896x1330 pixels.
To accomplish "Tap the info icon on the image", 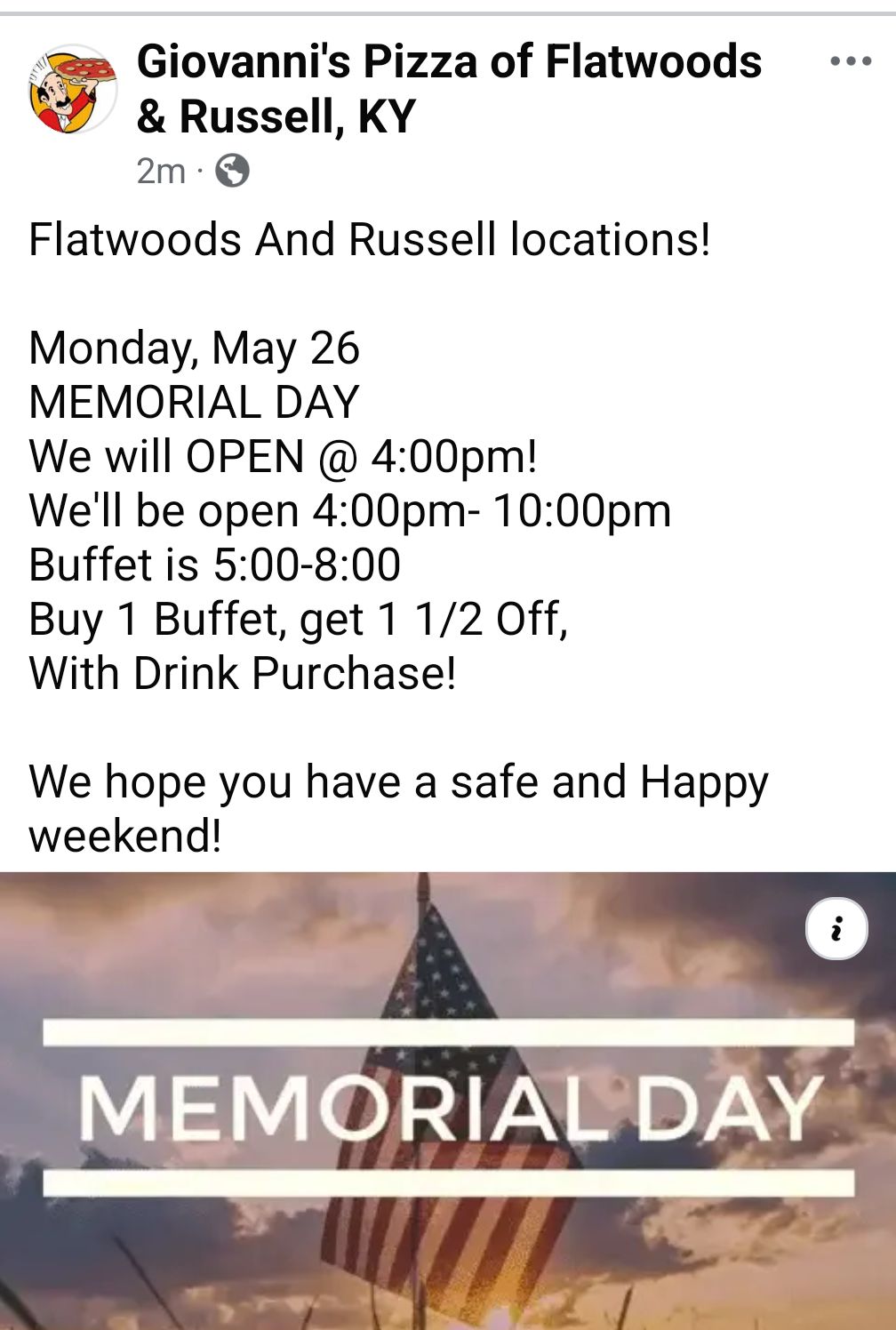I will [x=836, y=929].
